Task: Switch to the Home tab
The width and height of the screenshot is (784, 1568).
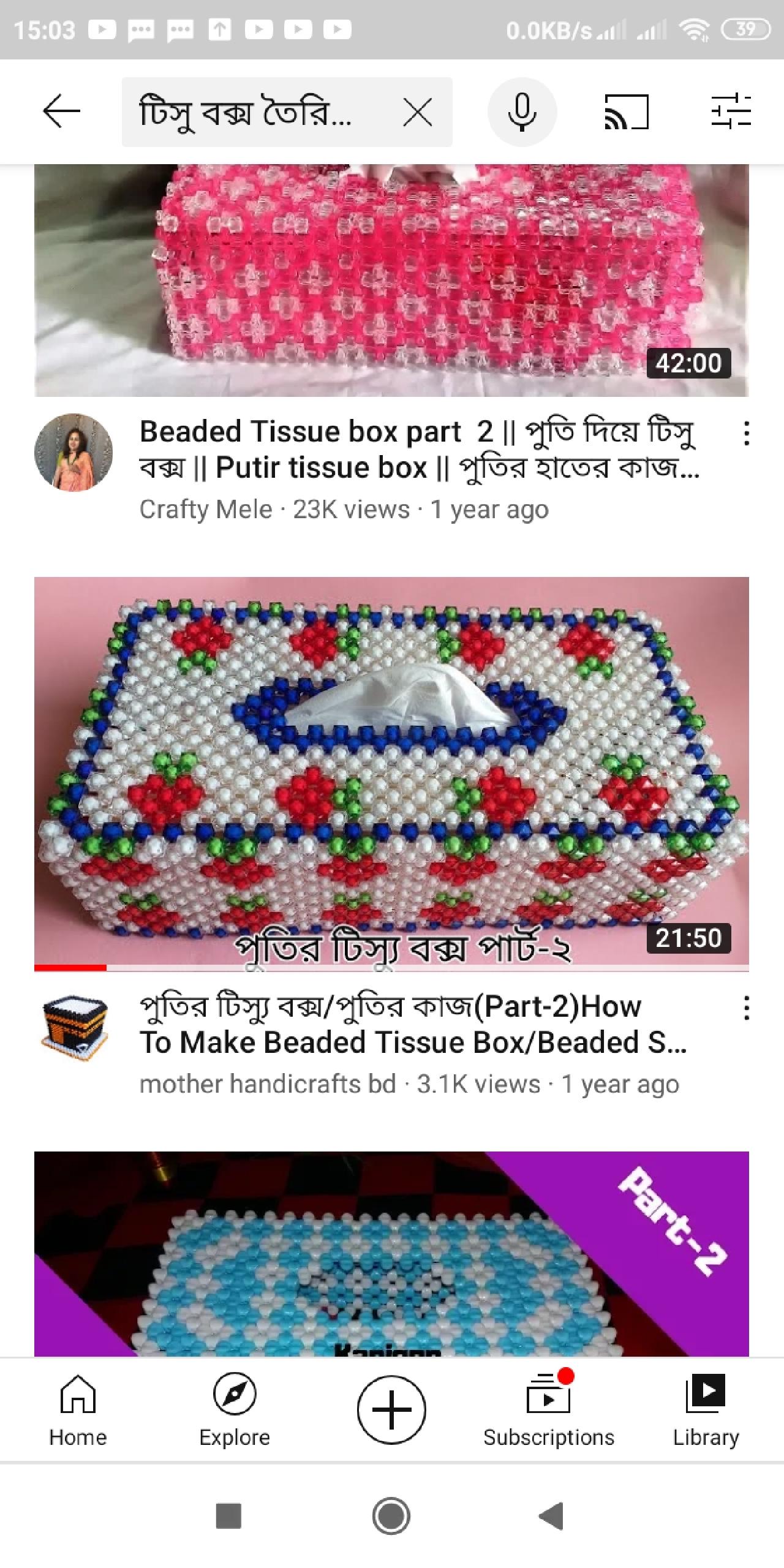Action: pos(78,1410)
